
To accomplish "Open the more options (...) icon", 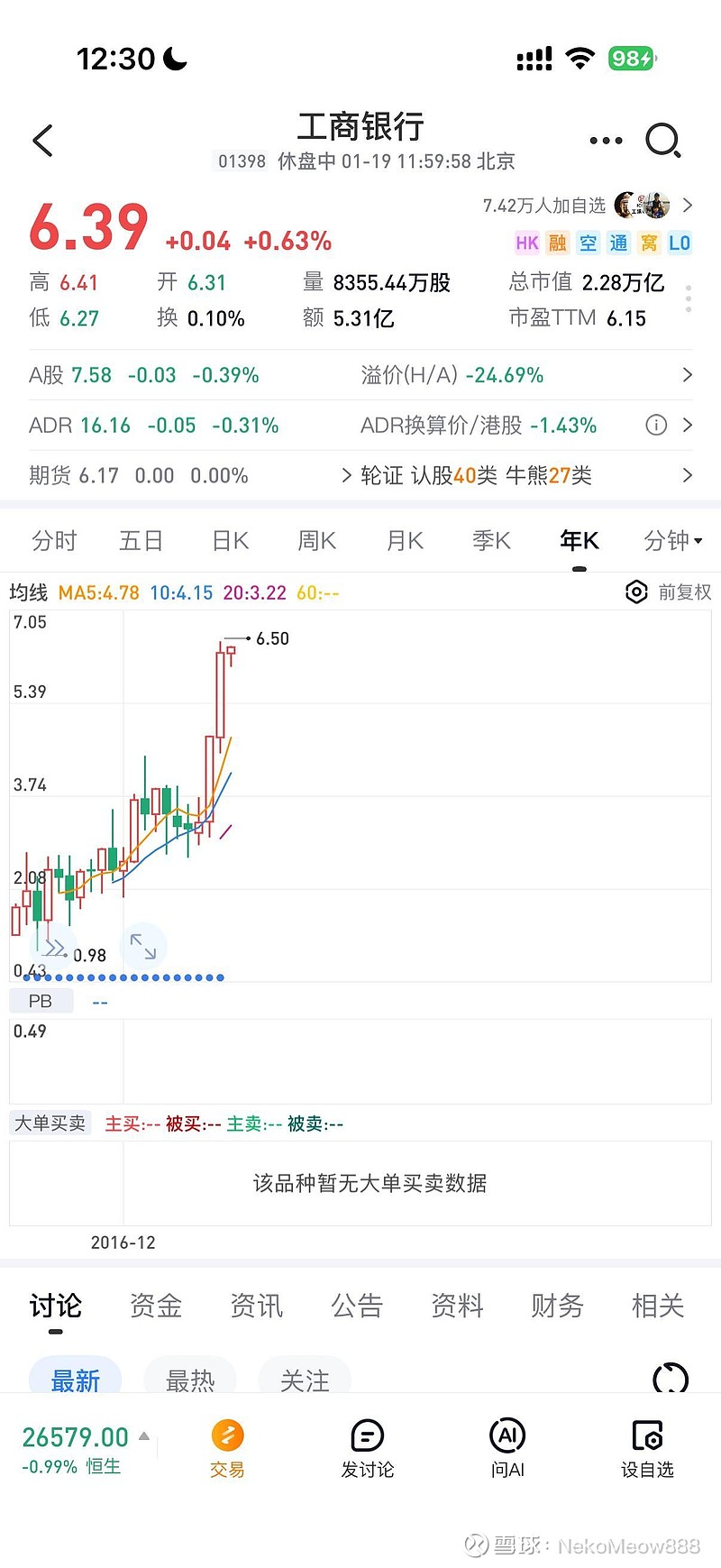I will pyautogui.click(x=605, y=141).
